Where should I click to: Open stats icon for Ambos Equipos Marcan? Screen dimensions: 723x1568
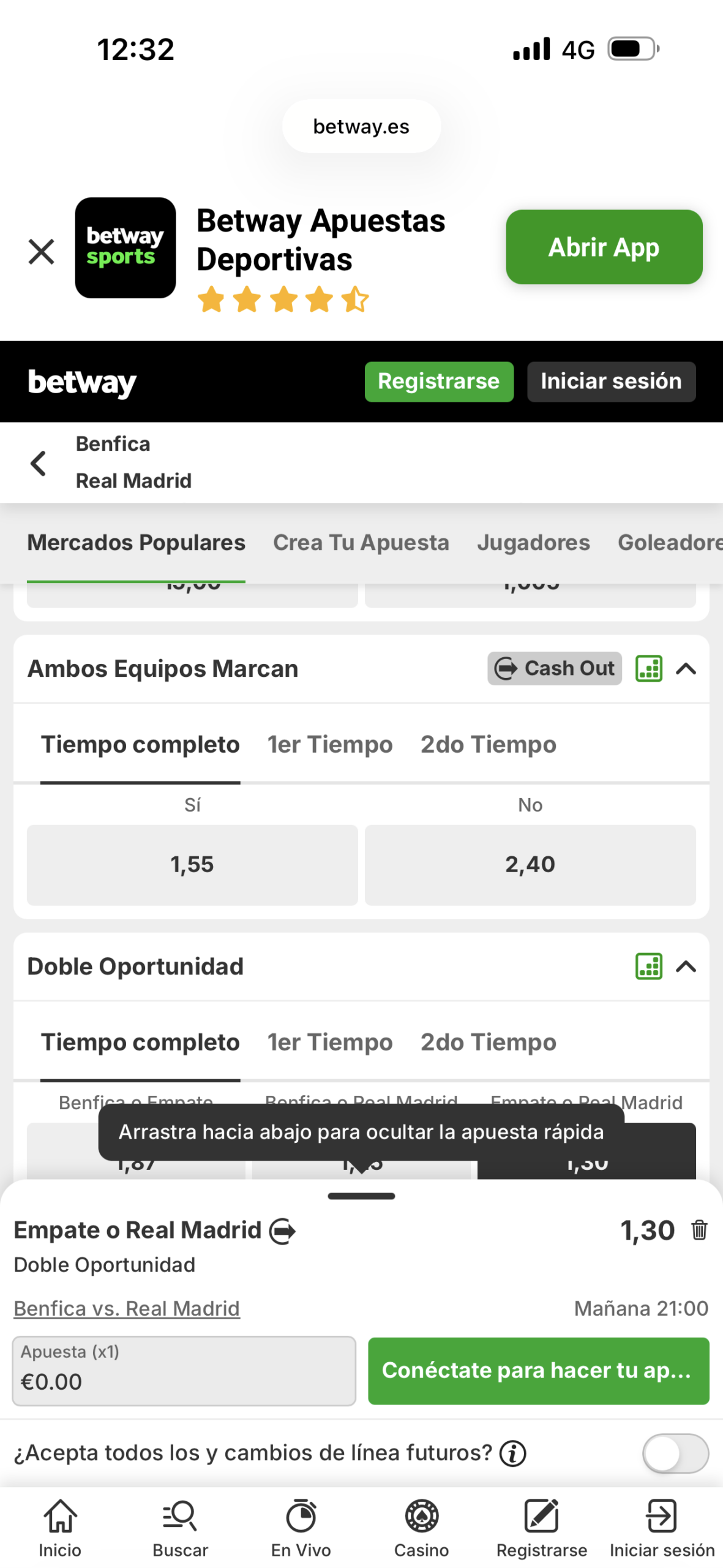point(648,668)
